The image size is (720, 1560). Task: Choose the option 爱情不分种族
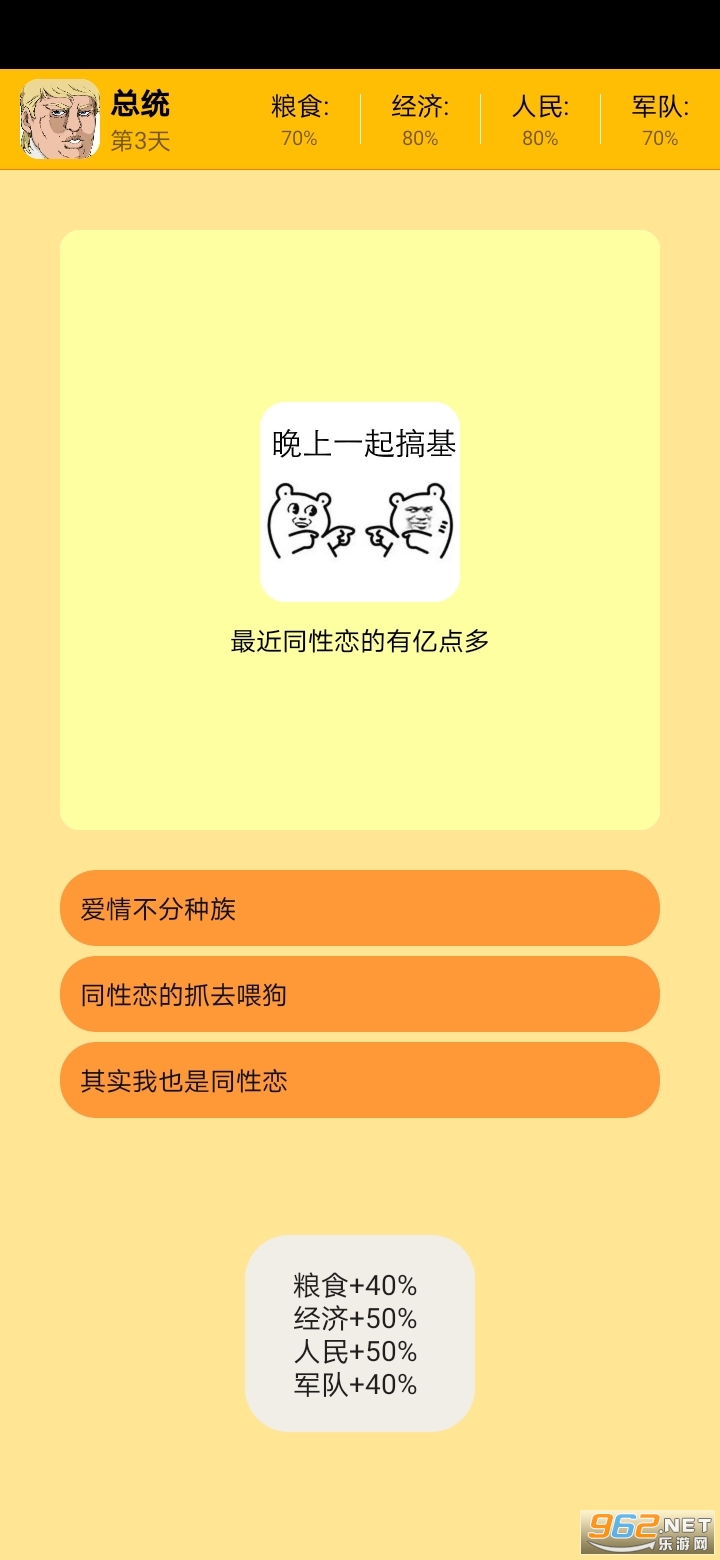coord(360,908)
